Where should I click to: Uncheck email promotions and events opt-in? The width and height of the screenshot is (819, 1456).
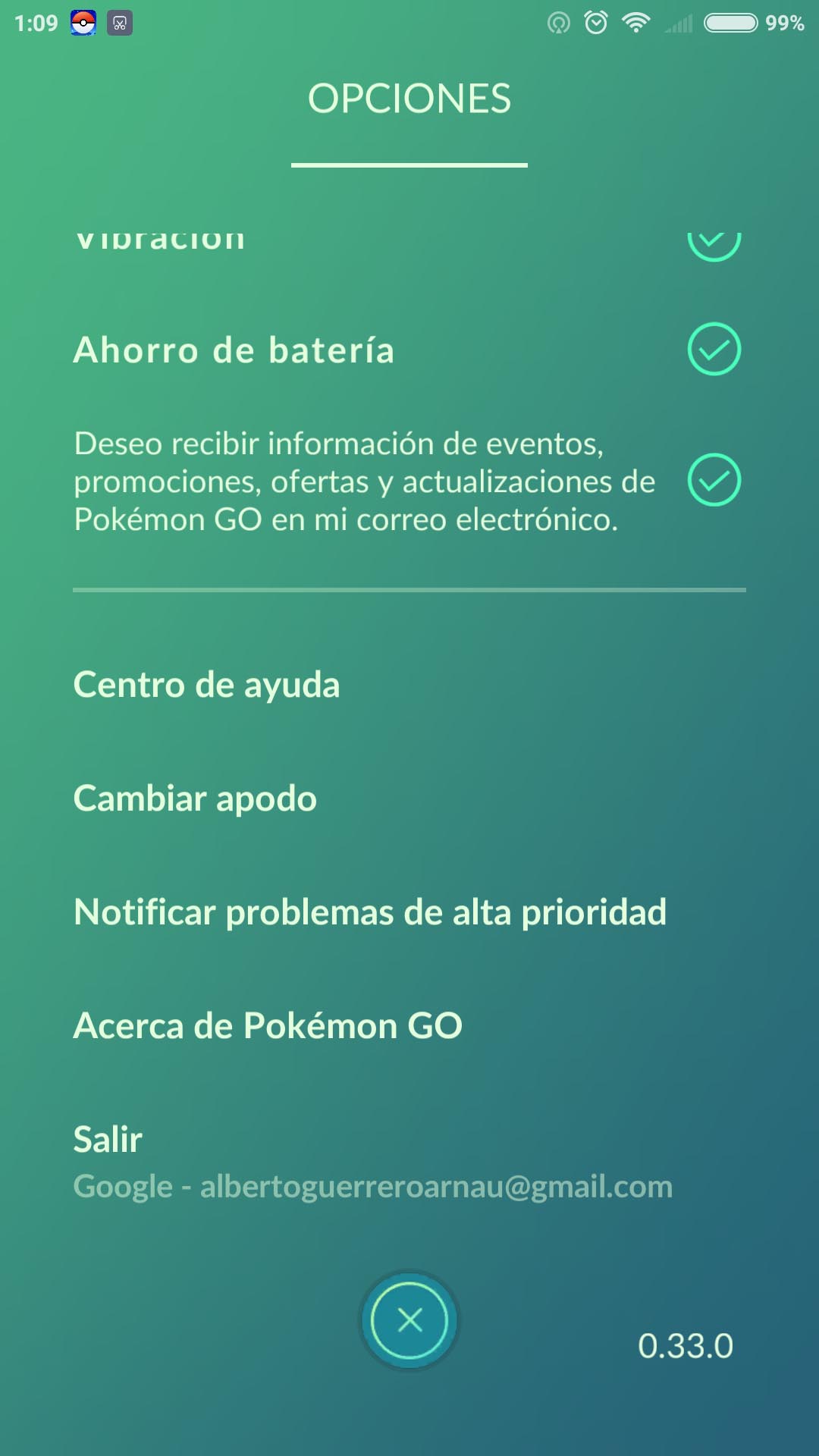point(714,480)
